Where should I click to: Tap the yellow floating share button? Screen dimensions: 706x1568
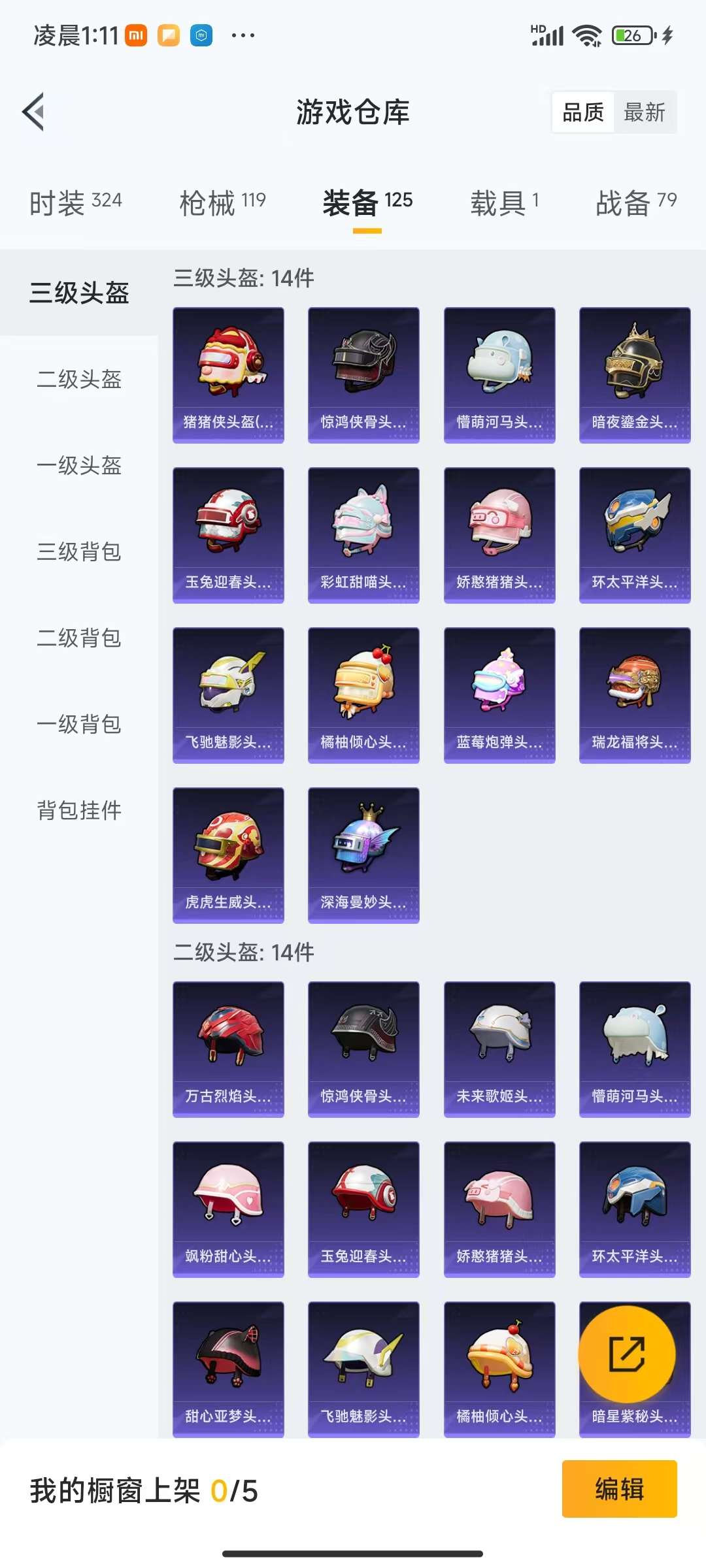click(x=627, y=1354)
